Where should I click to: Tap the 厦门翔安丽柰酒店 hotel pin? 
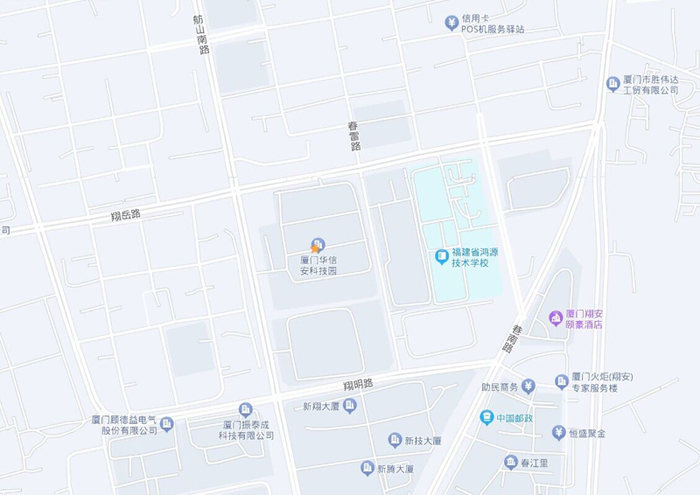click(555, 318)
